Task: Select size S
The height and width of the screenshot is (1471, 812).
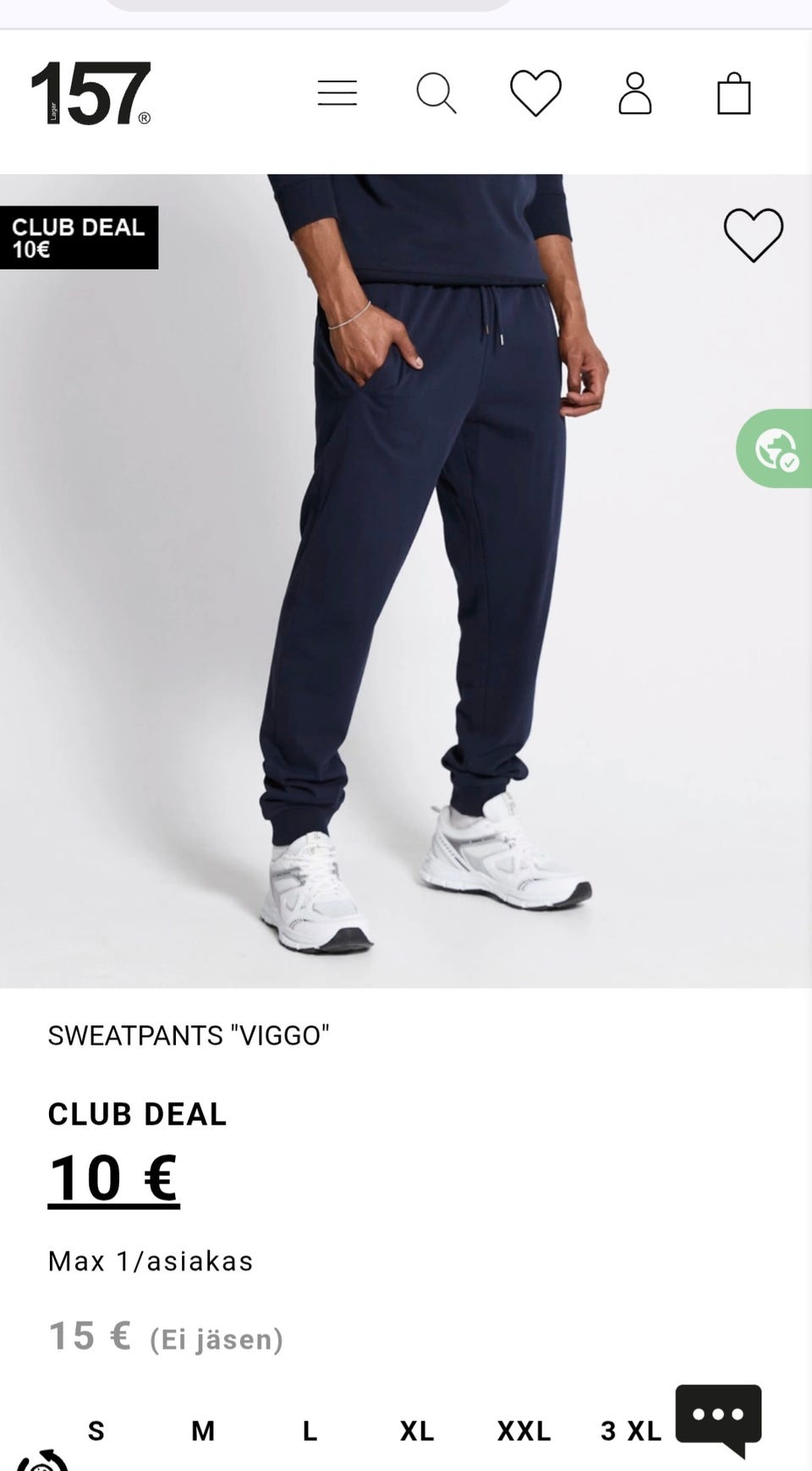Action: (96, 1430)
